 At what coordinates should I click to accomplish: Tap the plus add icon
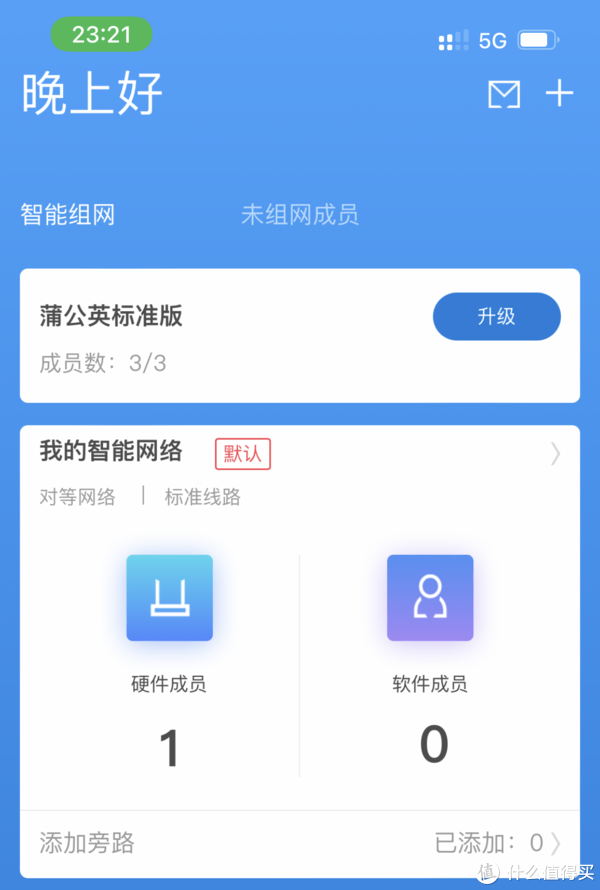tap(559, 94)
